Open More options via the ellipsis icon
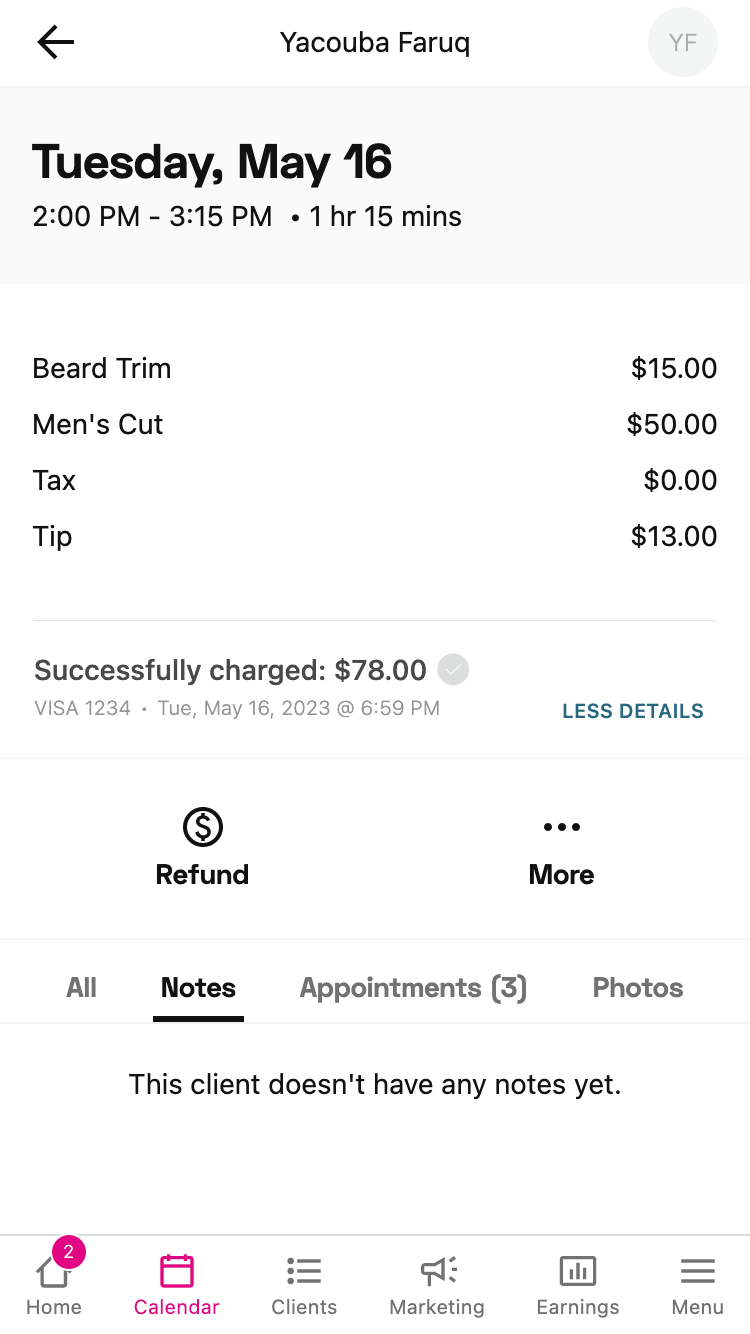 pos(561,845)
